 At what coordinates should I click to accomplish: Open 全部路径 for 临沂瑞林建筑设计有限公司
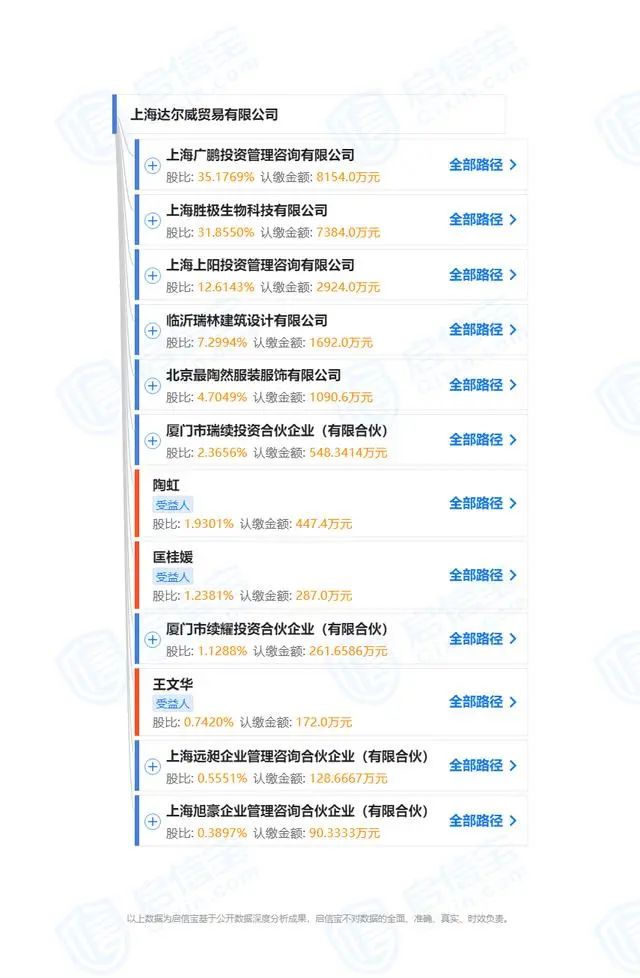[x=483, y=329]
